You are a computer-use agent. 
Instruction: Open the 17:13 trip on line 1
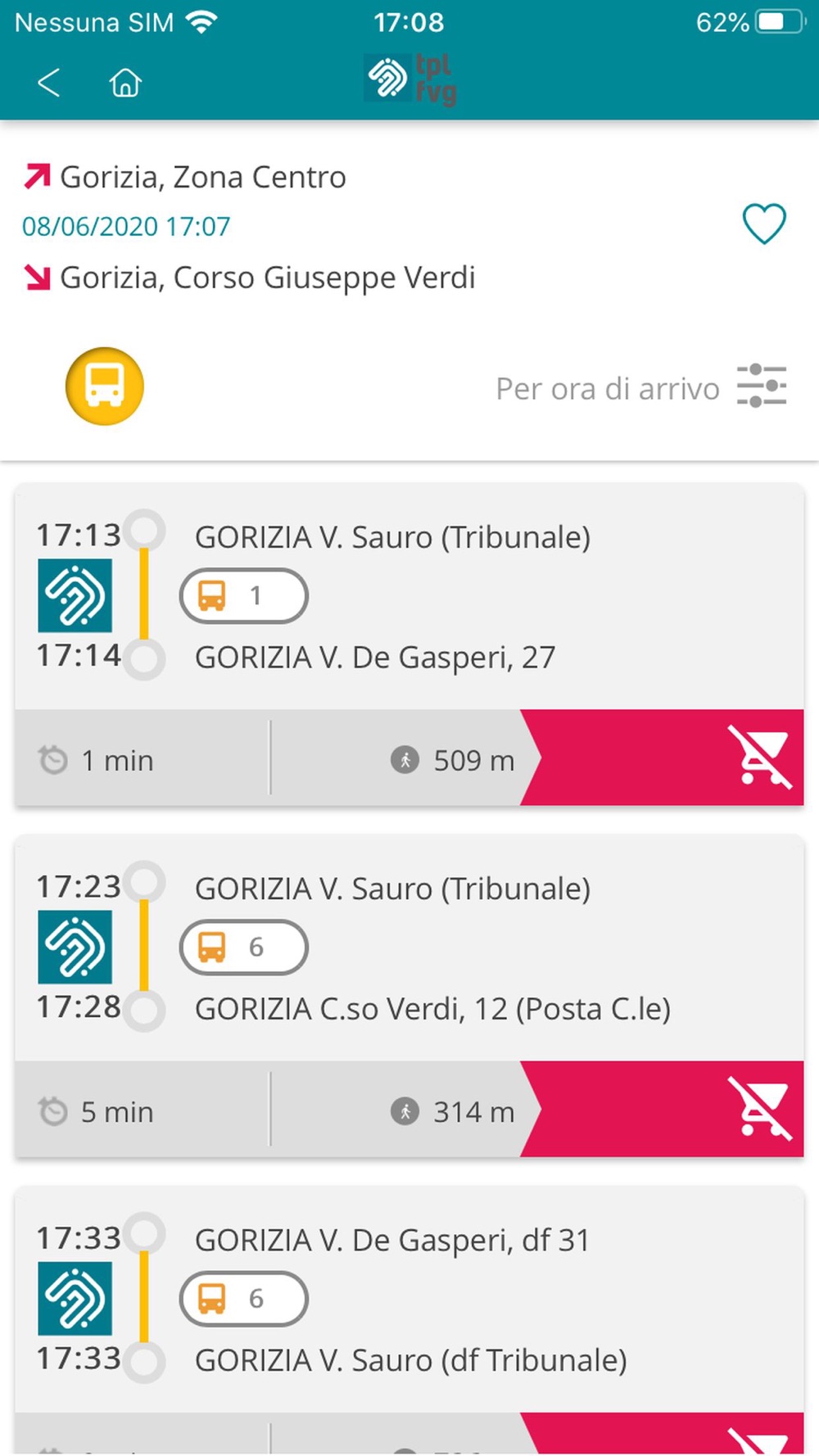409,597
